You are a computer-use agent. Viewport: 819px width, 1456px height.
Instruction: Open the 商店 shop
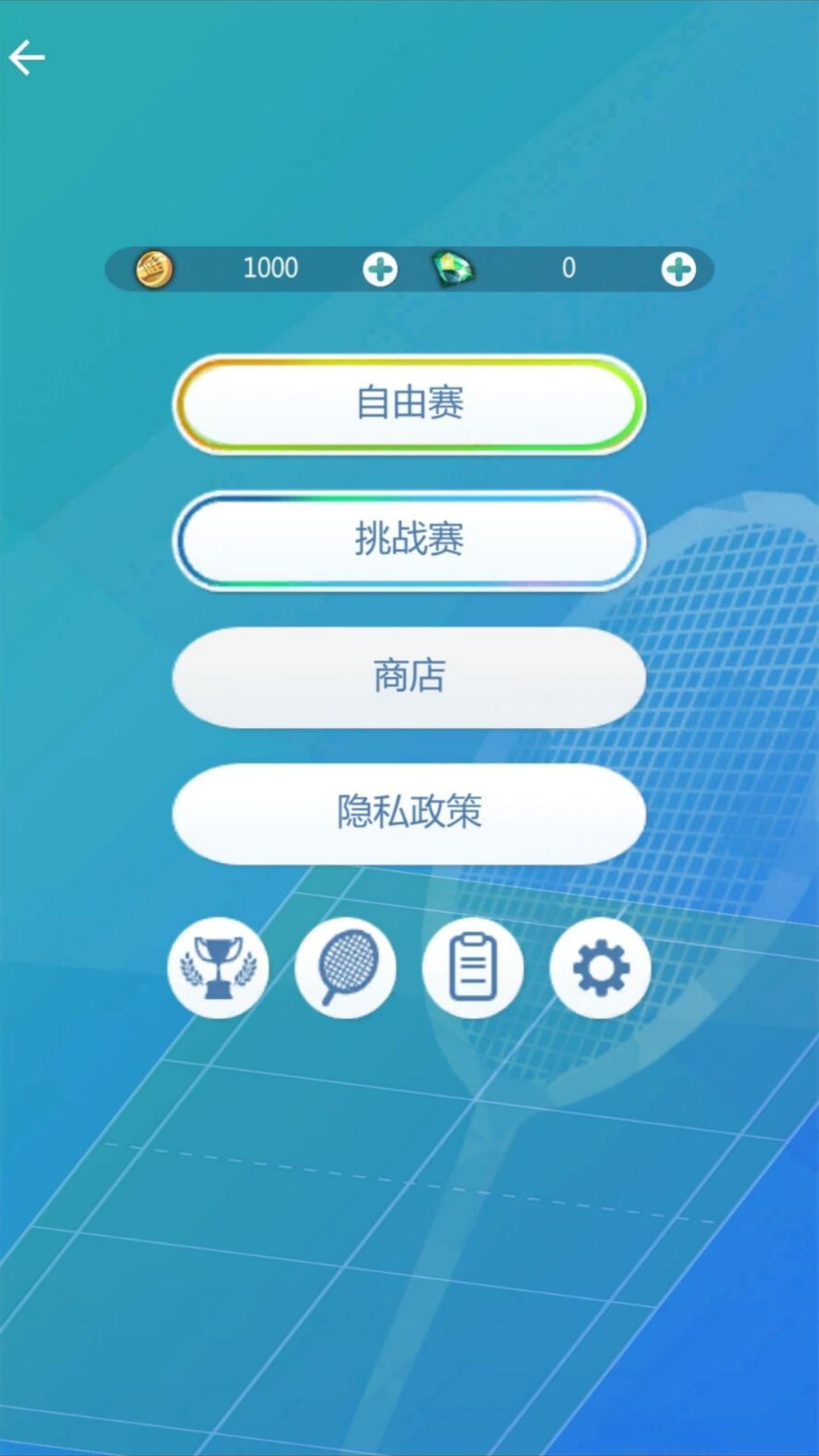(409, 676)
